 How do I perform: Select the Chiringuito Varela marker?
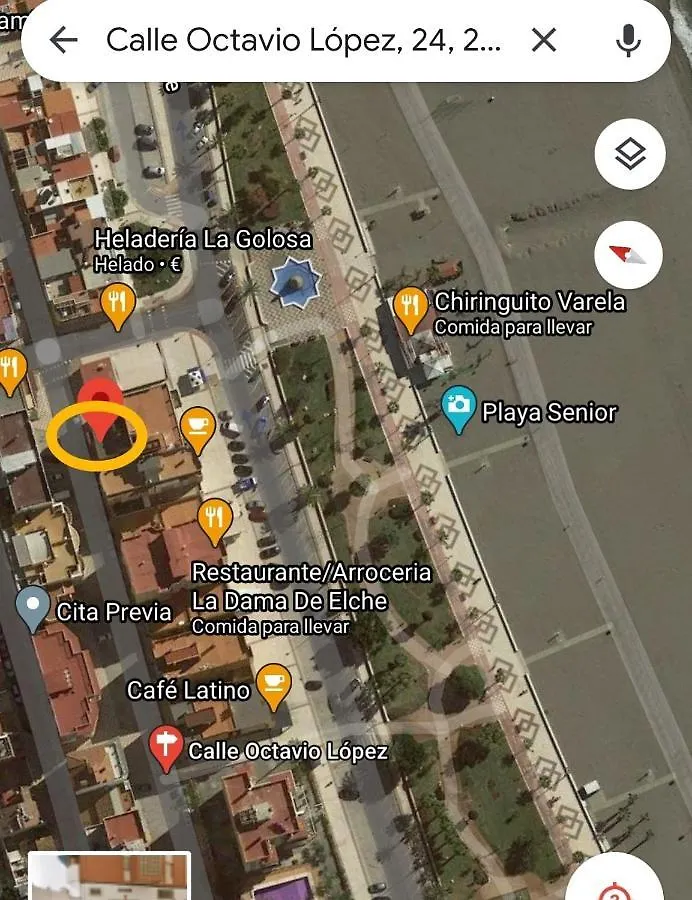coord(410,307)
